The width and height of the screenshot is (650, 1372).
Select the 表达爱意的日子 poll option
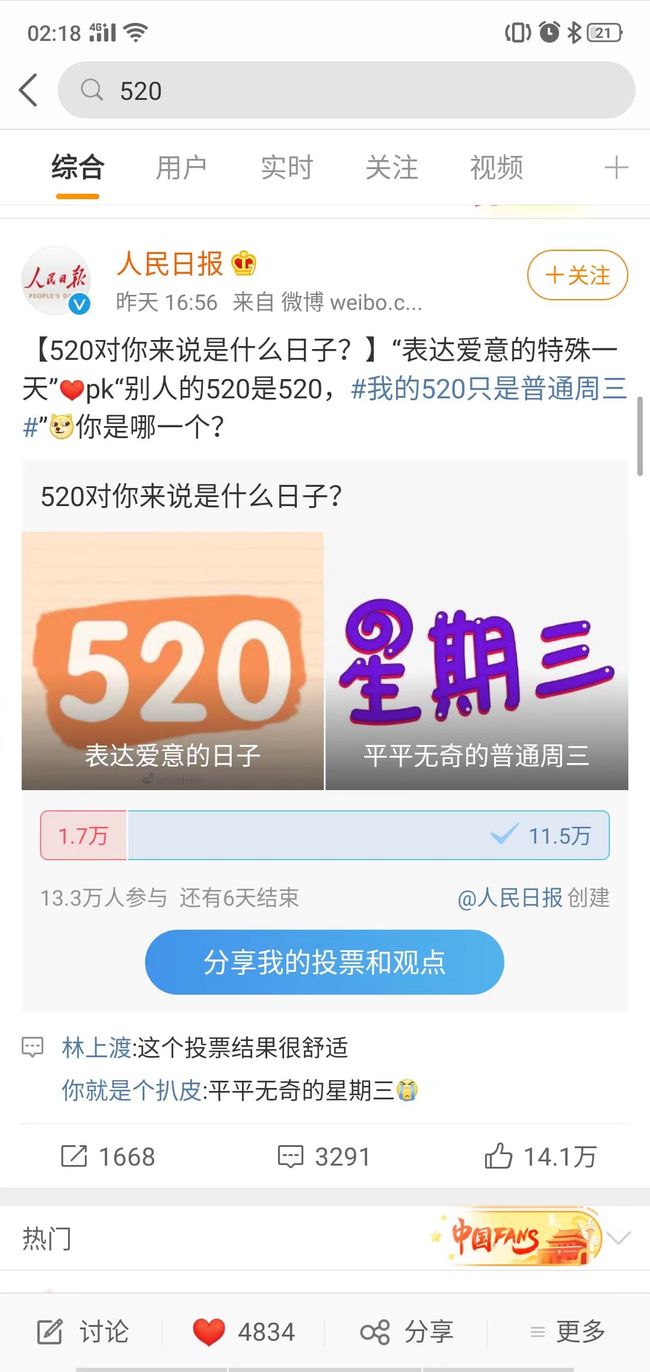tap(173, 660)
